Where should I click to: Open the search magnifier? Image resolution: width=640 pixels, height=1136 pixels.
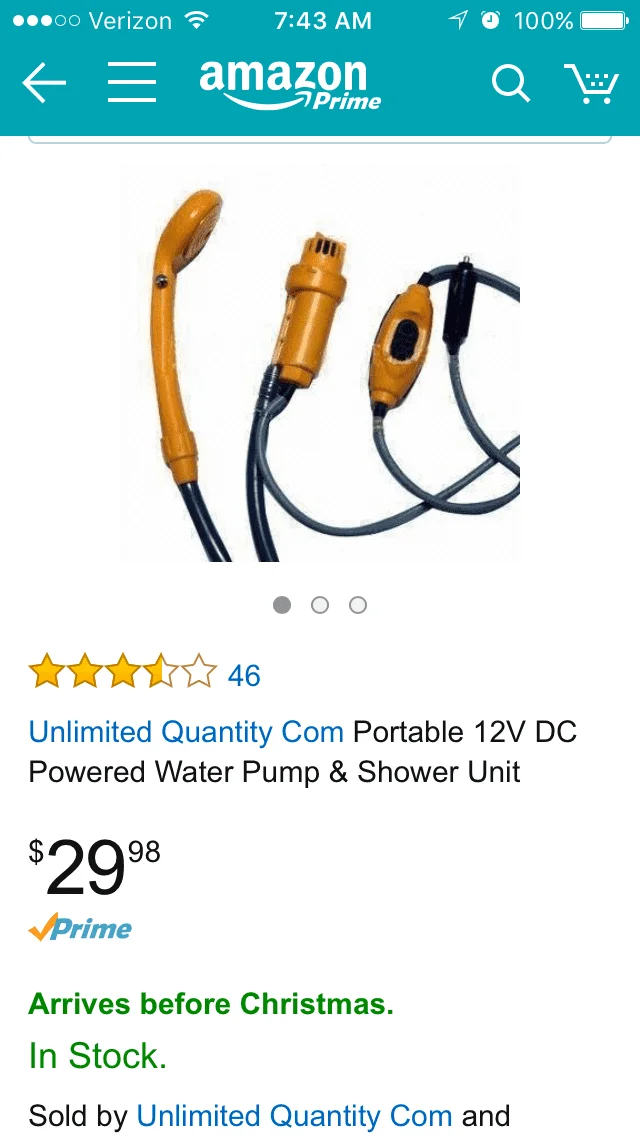pos(511,84)
